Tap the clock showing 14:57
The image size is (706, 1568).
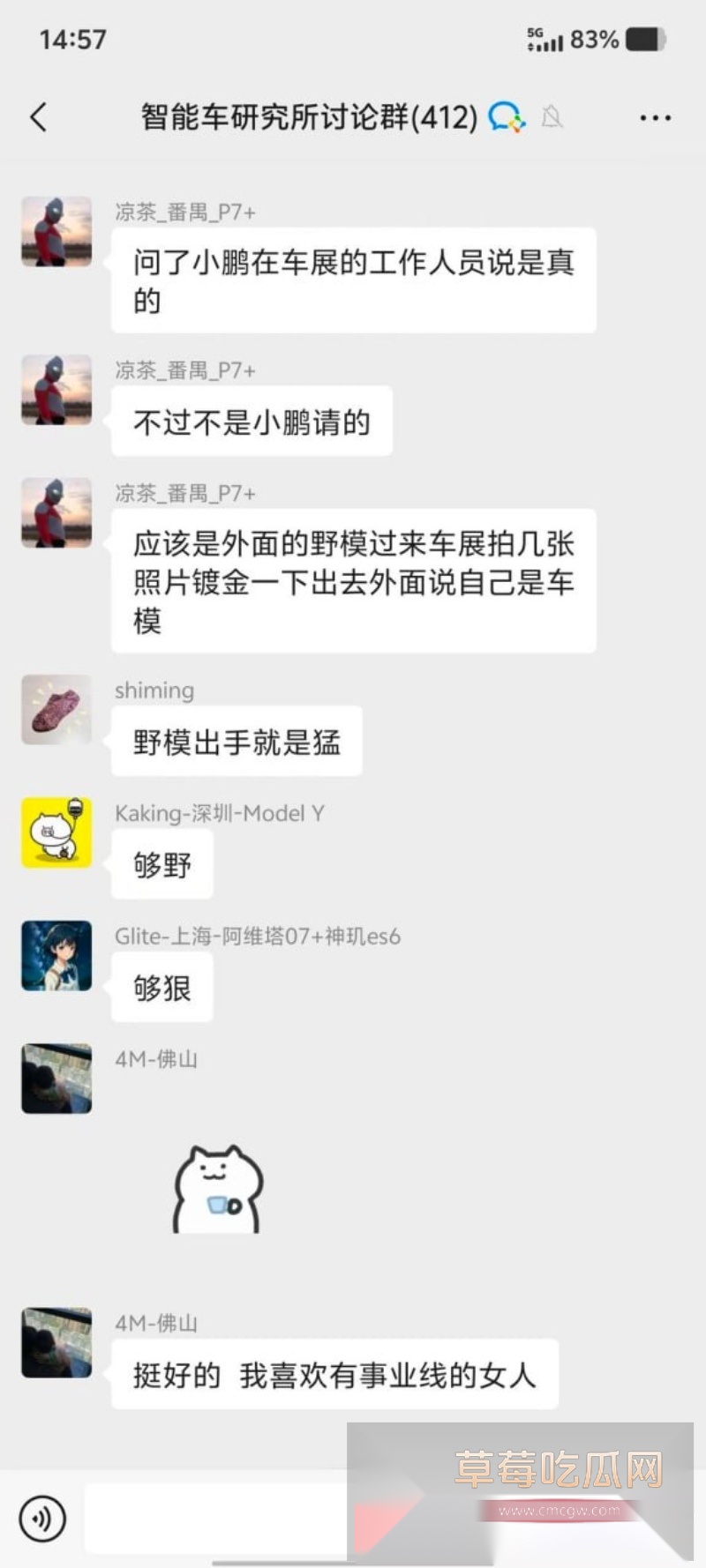point(72,38)
